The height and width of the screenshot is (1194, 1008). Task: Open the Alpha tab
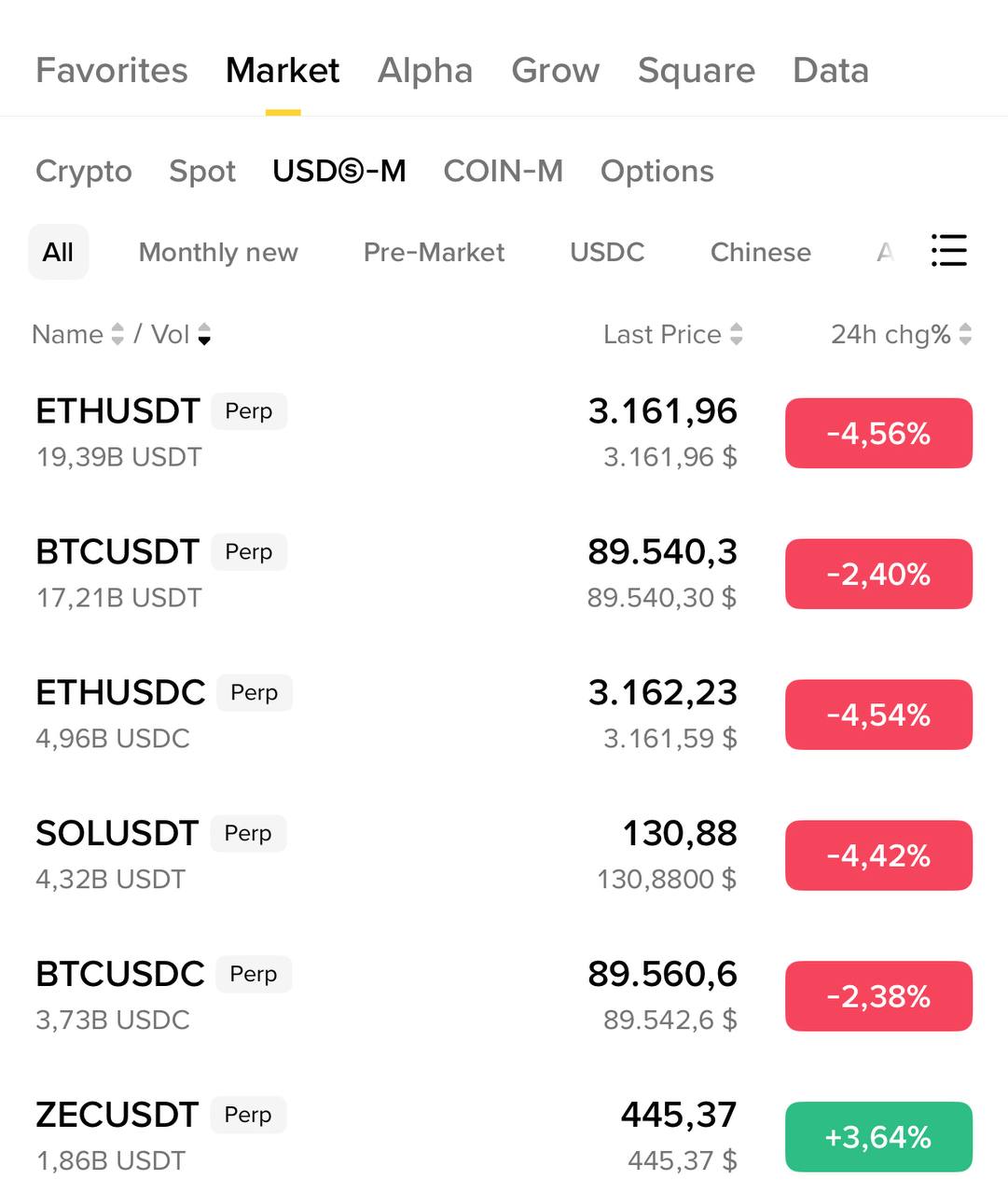click(x=425, y=71)
